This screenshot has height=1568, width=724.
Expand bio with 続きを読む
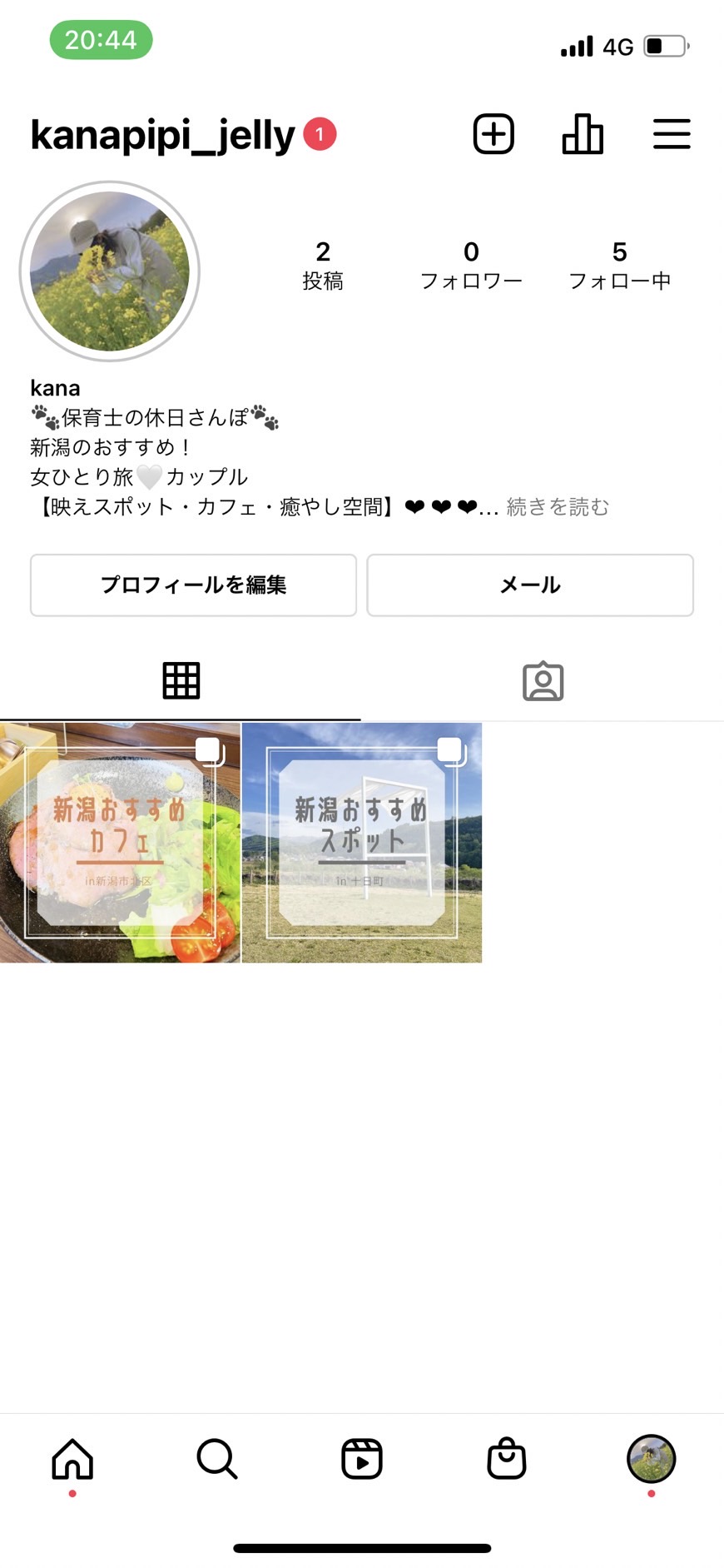tap(558, 506)
